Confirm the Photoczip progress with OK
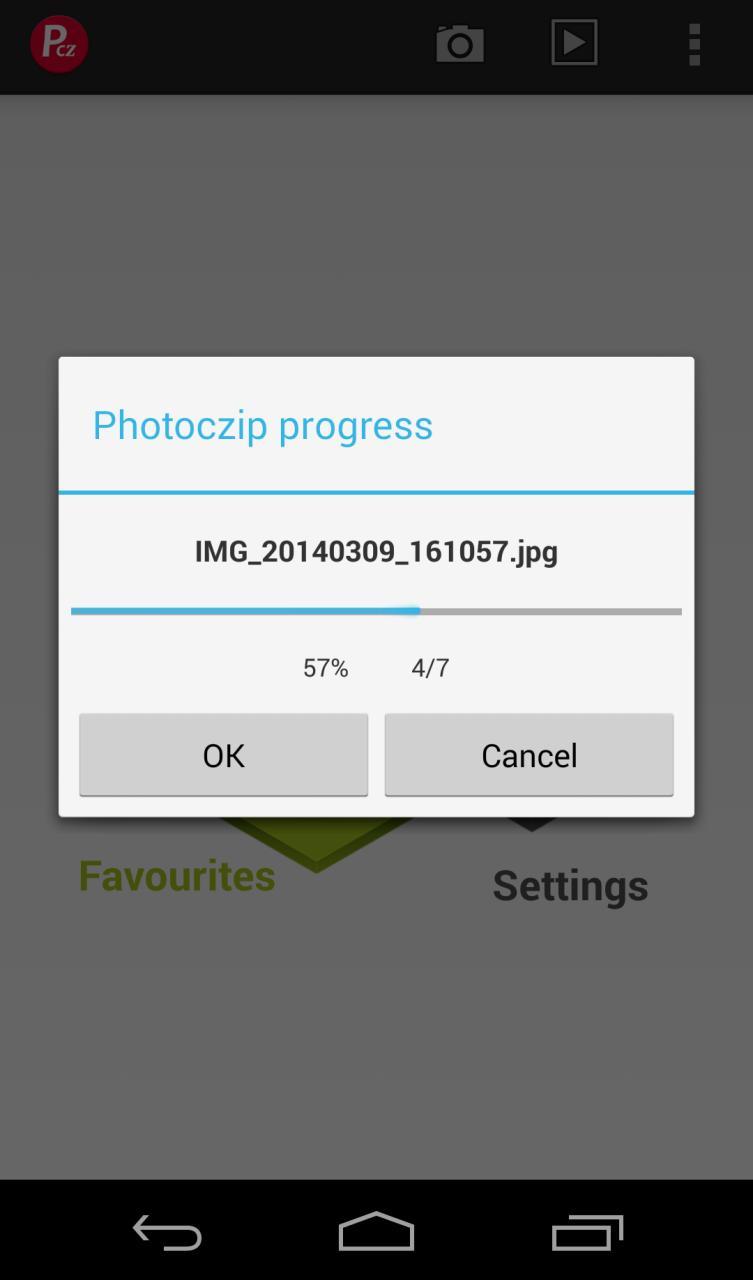This screenshot has height=1280, width=753. [223, 755]
